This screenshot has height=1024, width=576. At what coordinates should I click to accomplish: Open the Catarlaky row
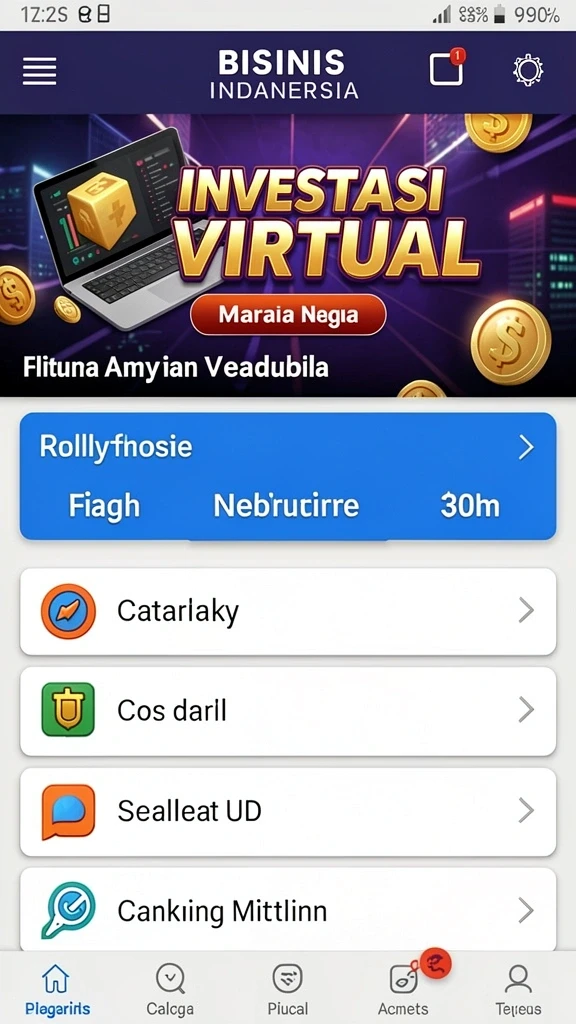coord(288,611)
